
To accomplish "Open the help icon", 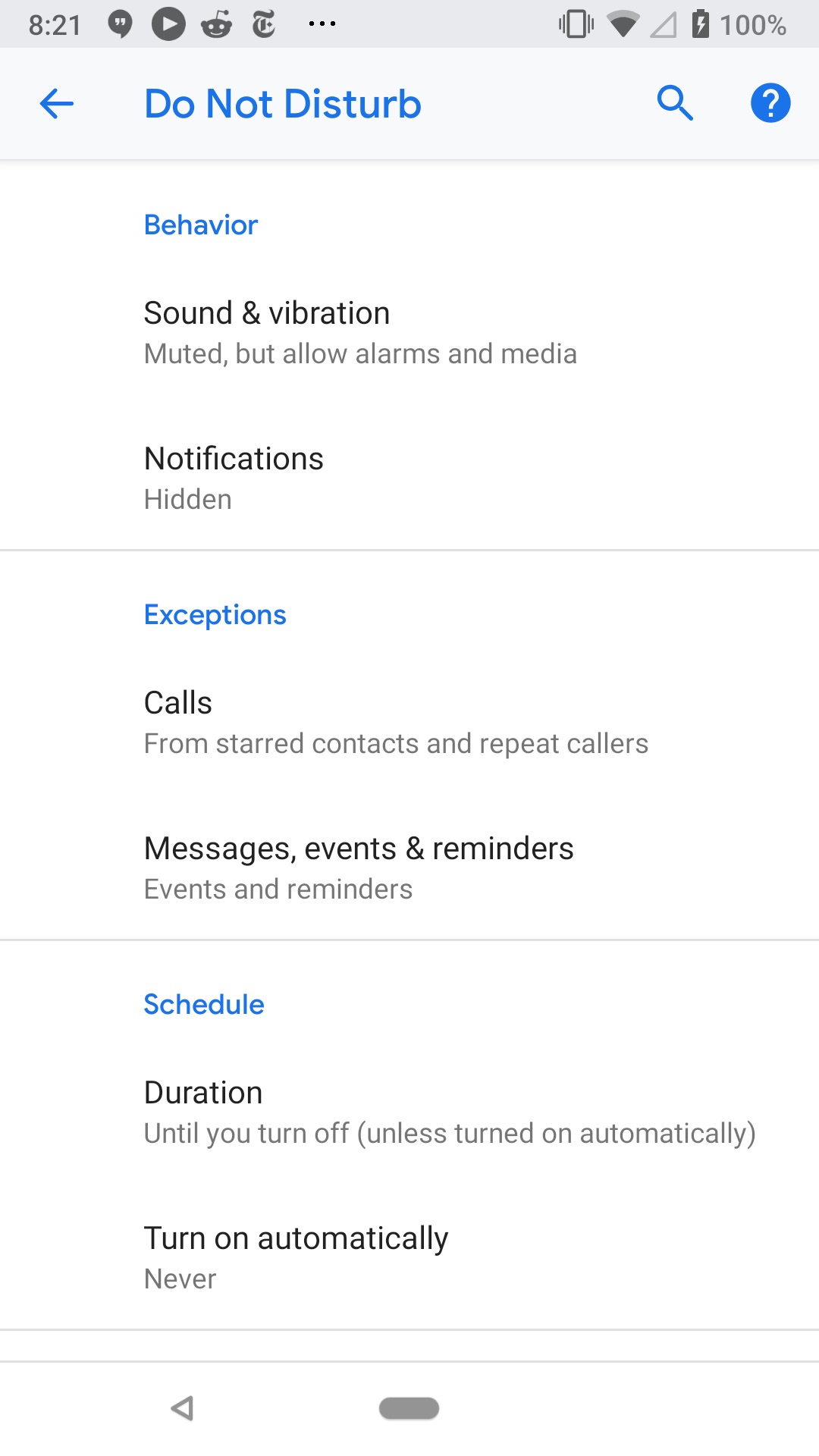I will click(x=770, y=103).
